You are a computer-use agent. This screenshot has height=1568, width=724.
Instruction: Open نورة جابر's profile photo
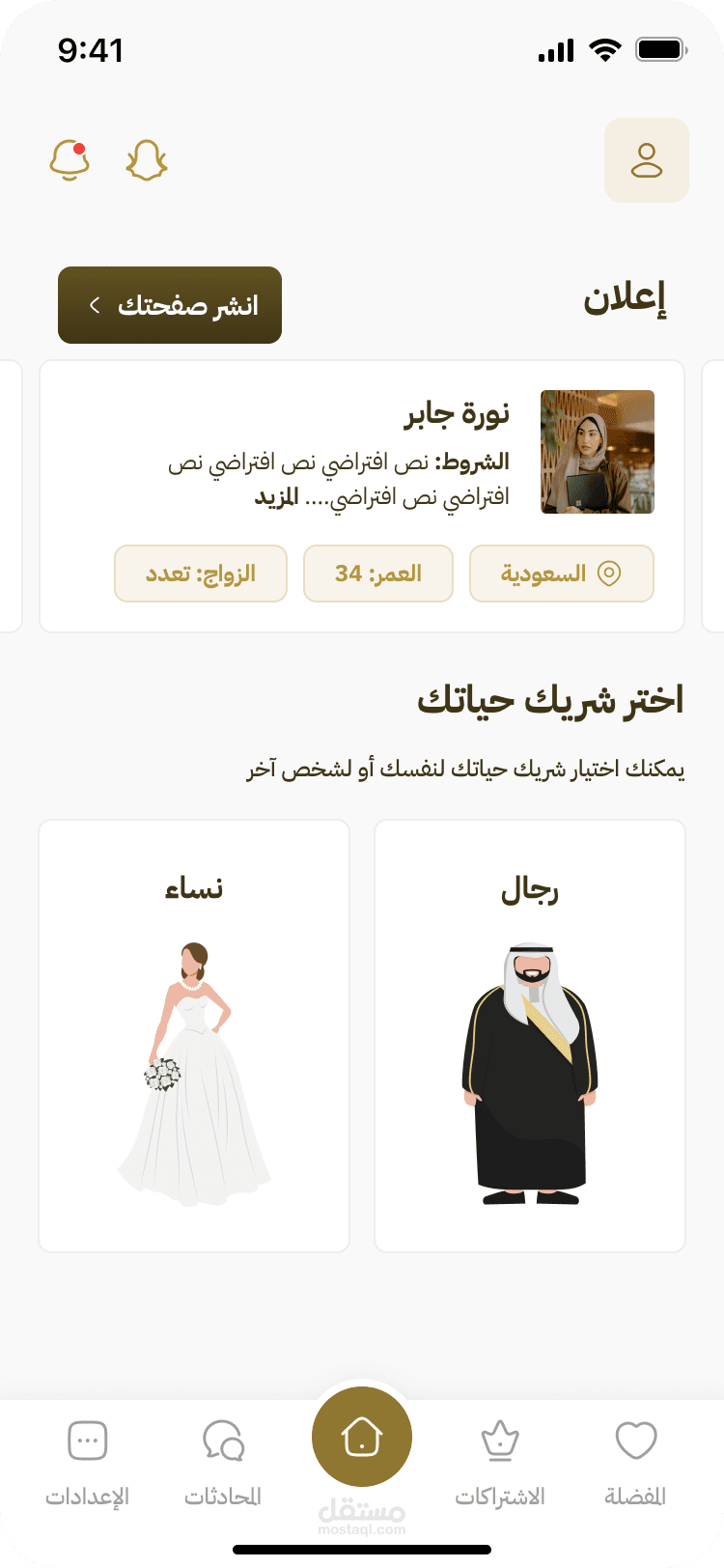coord(598,452)
